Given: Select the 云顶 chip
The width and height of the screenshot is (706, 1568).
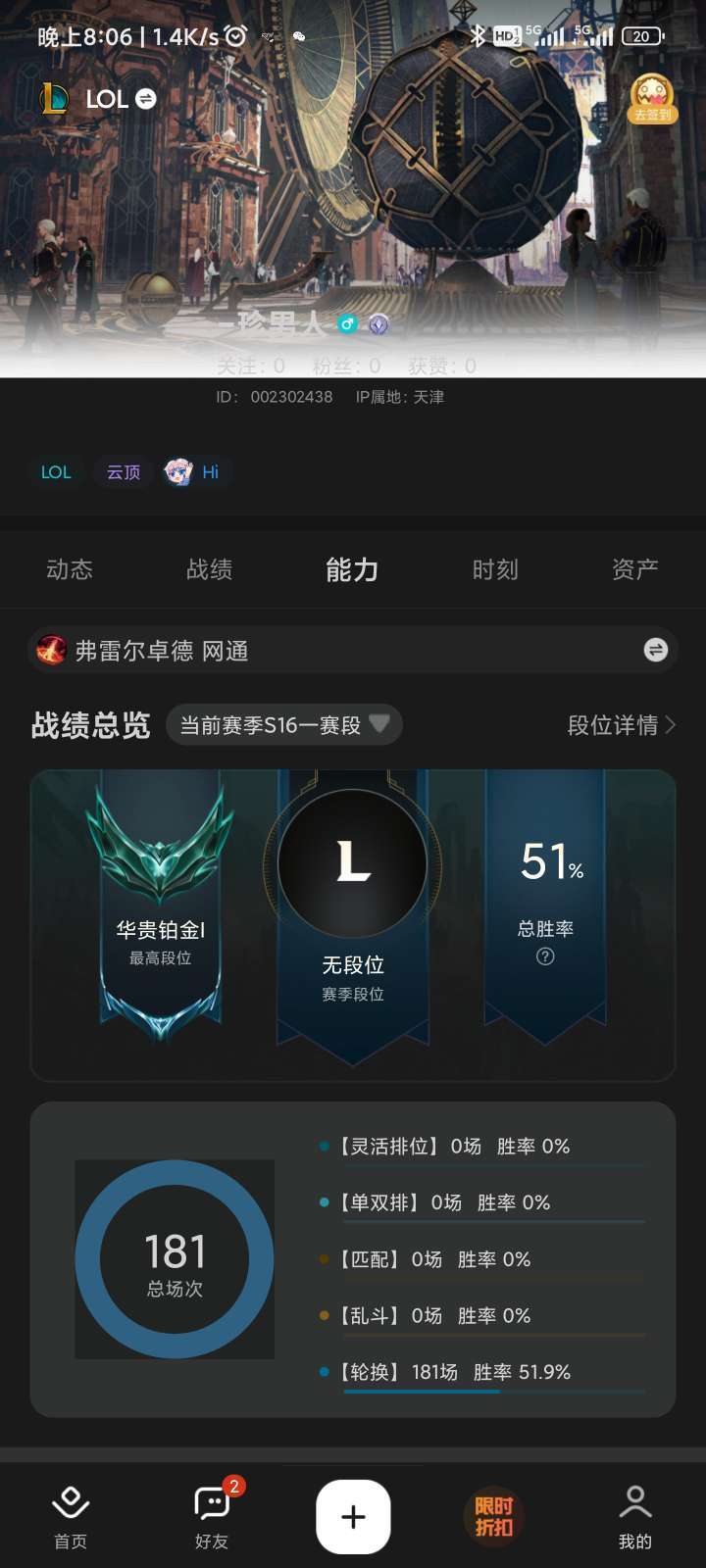Looking at the screenshot, I should tap(124, 472).
